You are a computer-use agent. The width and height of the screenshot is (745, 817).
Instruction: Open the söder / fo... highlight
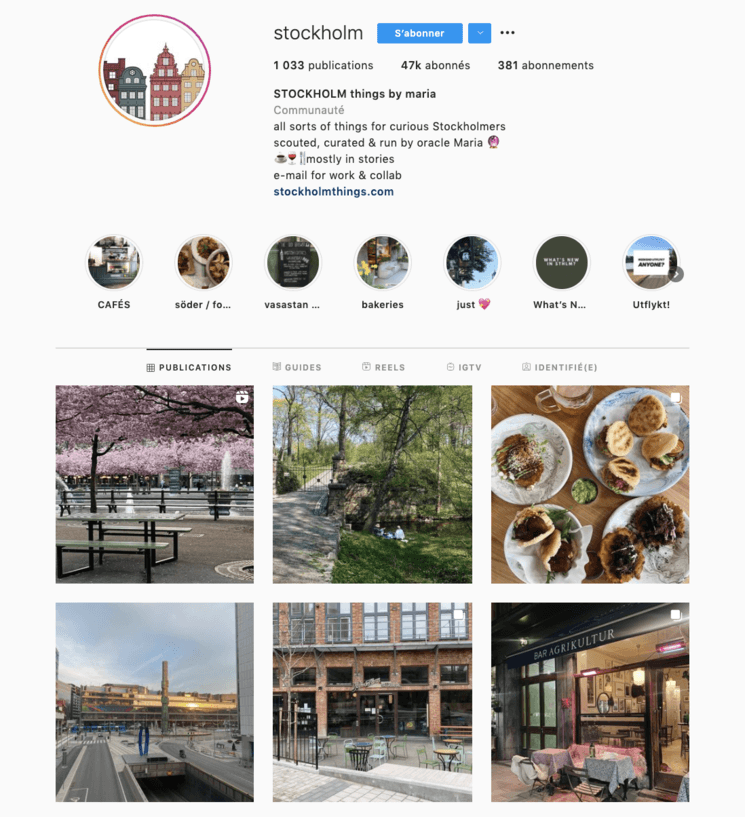coord(203,263)
